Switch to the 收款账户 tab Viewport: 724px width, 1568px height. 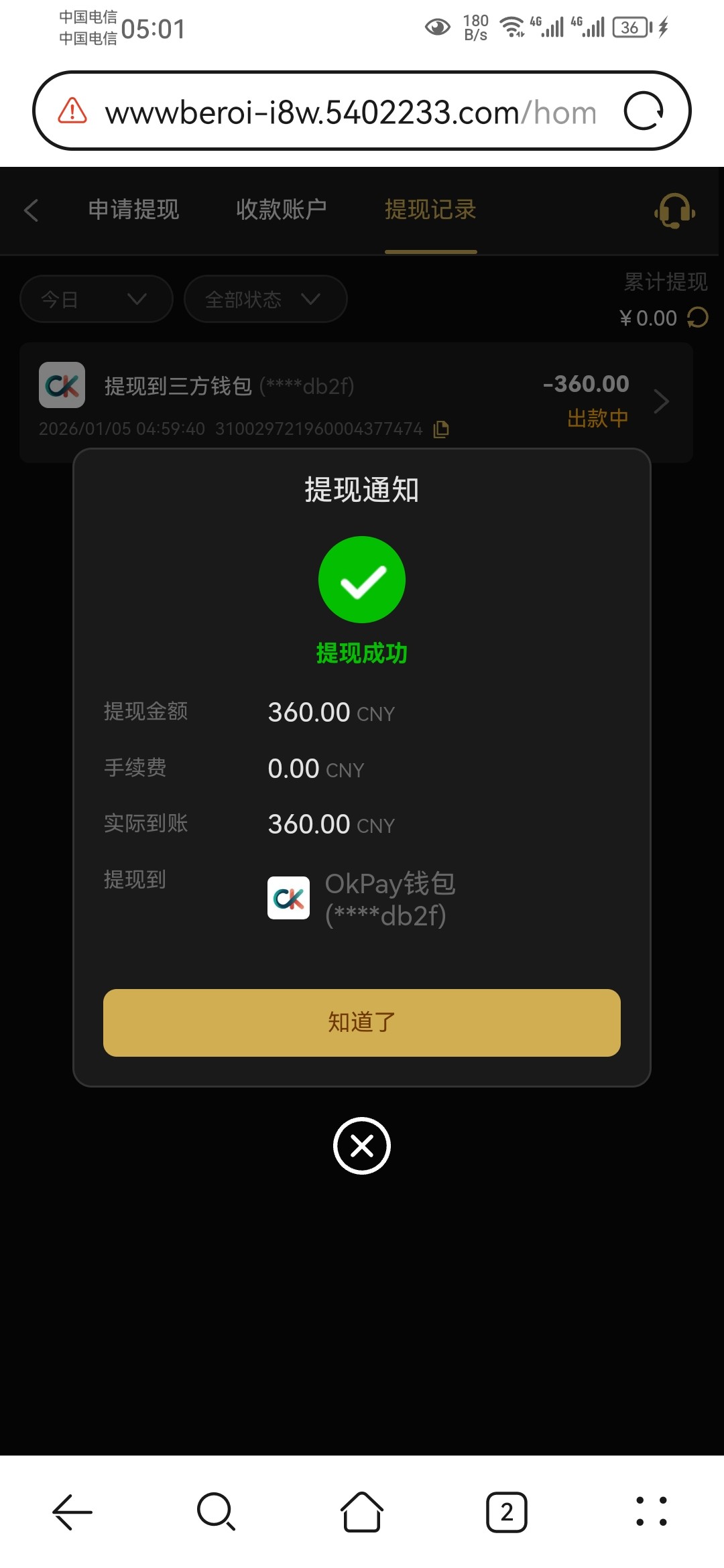281,210
